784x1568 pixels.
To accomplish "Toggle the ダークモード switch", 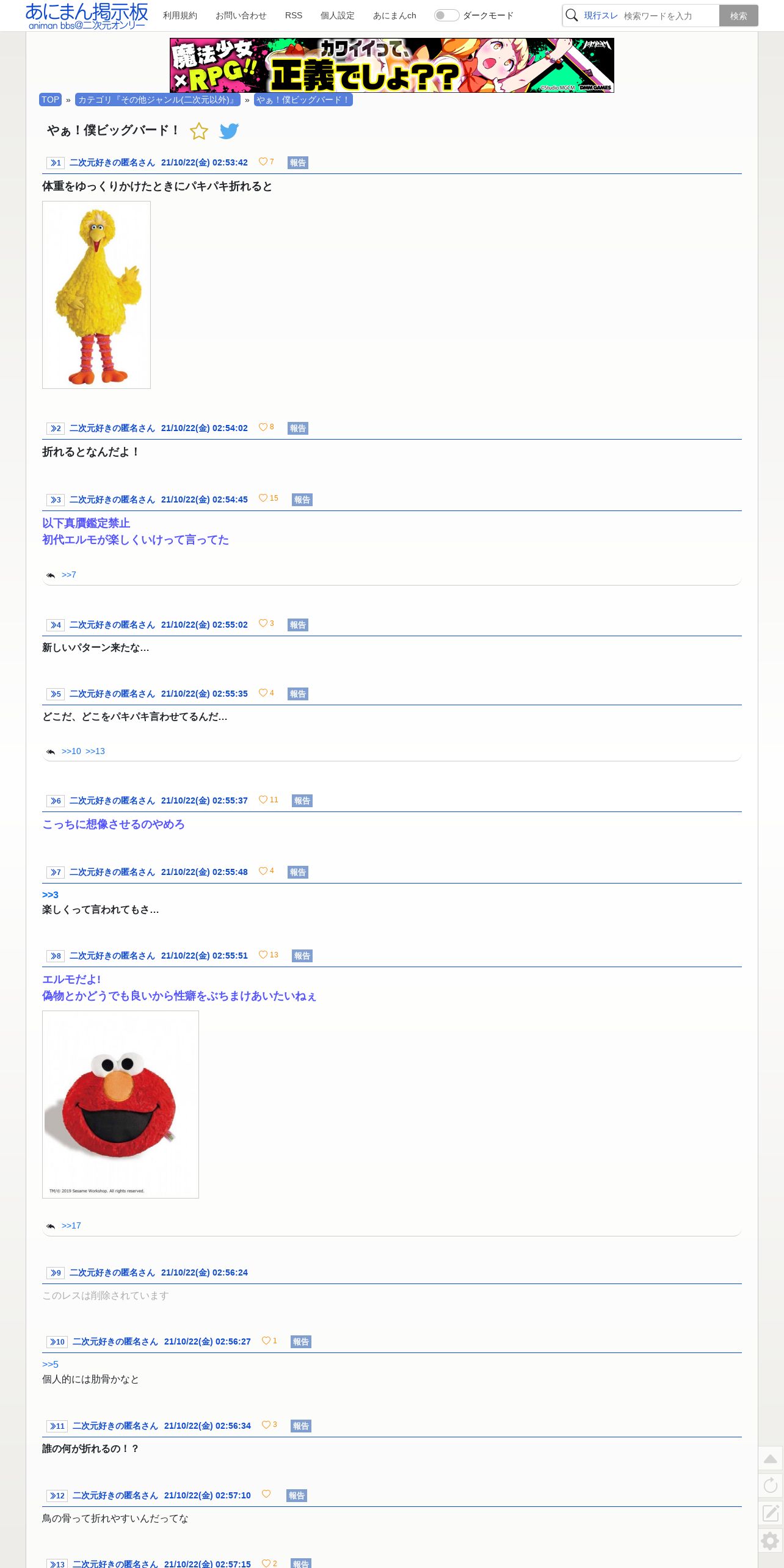I will coord(446,15).
